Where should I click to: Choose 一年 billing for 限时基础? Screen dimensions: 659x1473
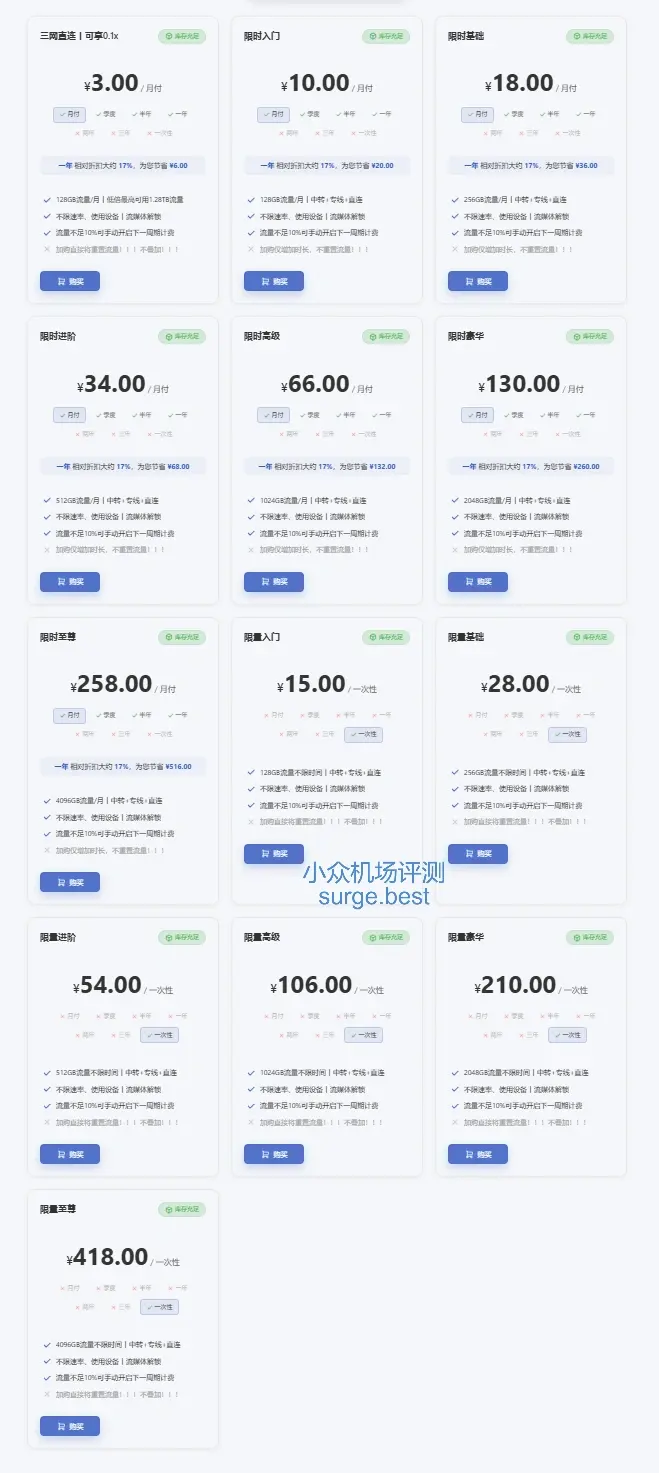click(x=585, y=114)
